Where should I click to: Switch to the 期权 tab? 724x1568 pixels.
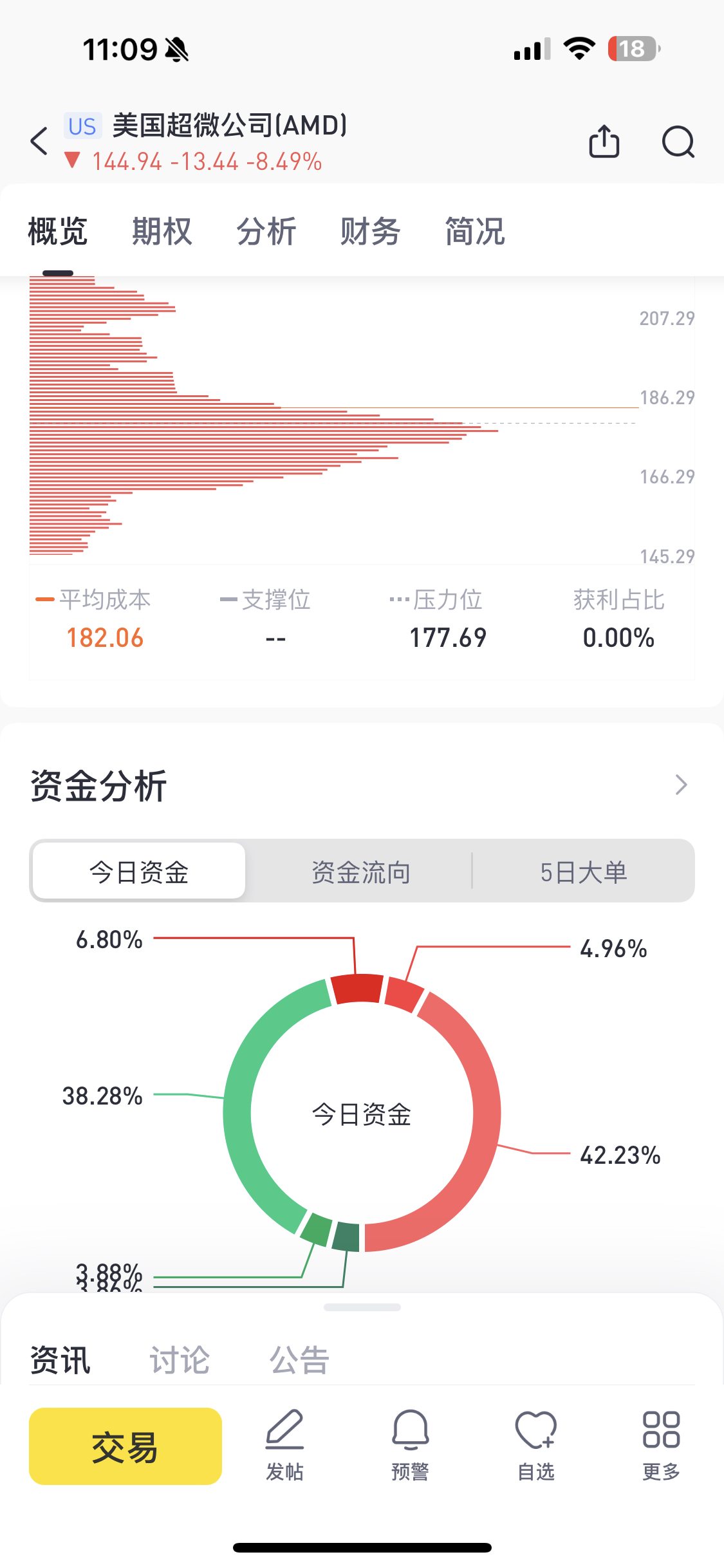coord(162,231)
